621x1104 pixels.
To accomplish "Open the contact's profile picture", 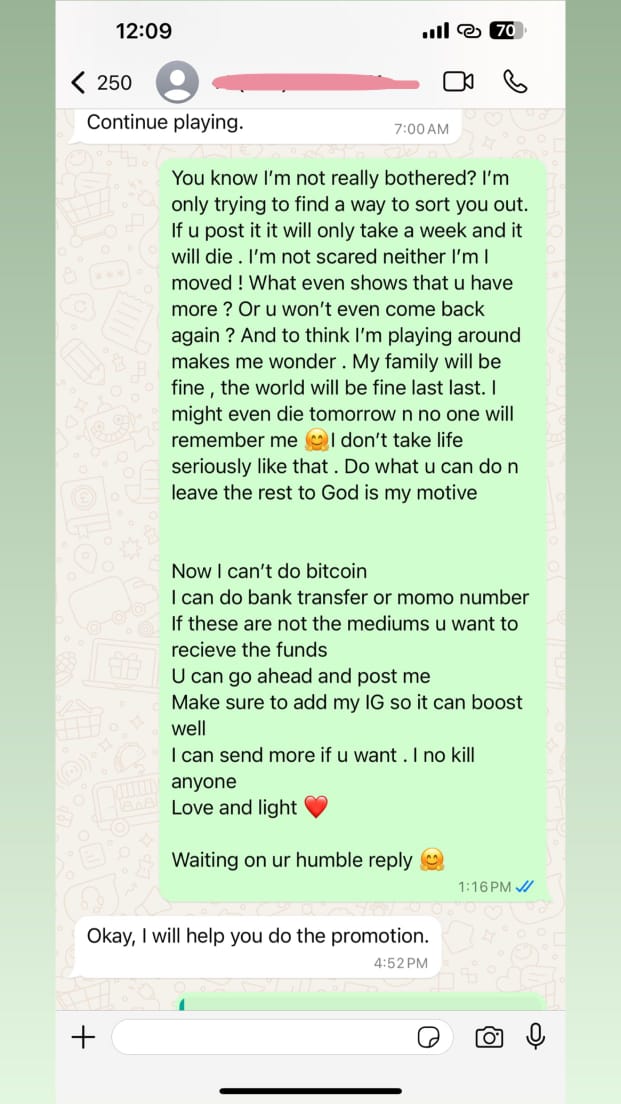I will click(177, 82).
